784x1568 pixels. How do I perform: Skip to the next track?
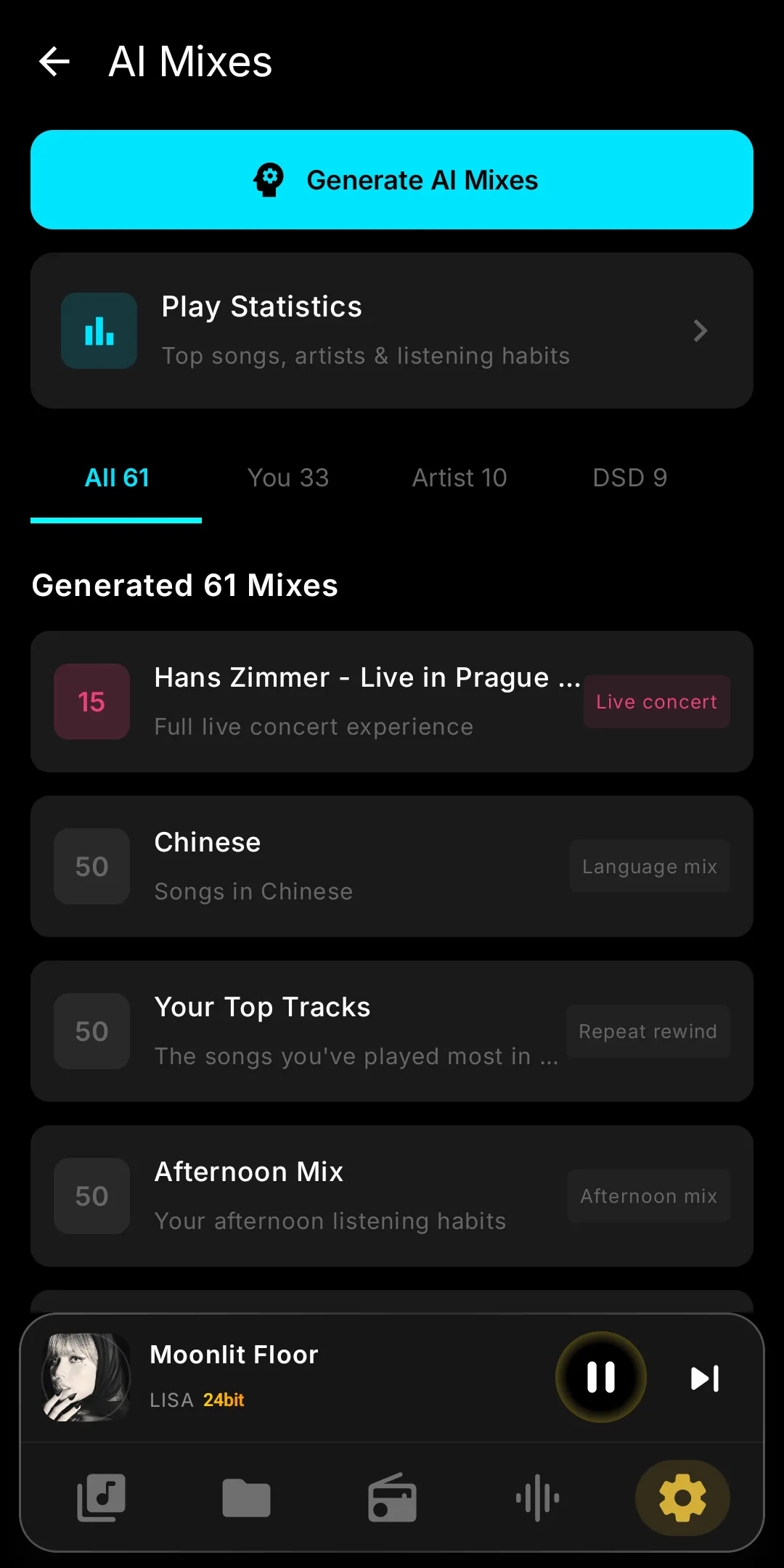pyautogui.click(x=704, y=1378)
